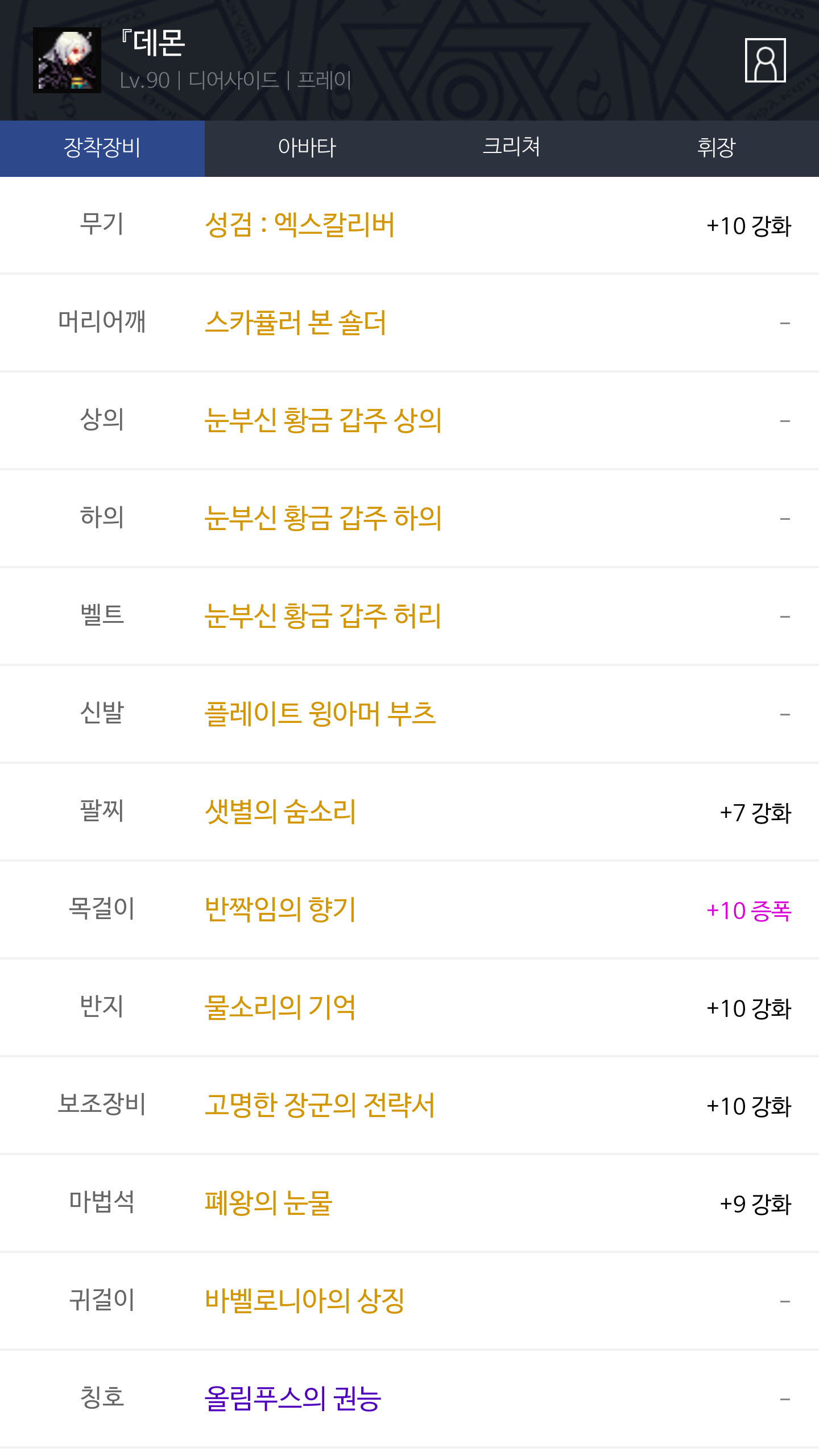Image resolution: width=819 pixels, height=1456 pixels.
Task: View details of 눈부신 황금 갑주 하의
Action: (409, 519)
